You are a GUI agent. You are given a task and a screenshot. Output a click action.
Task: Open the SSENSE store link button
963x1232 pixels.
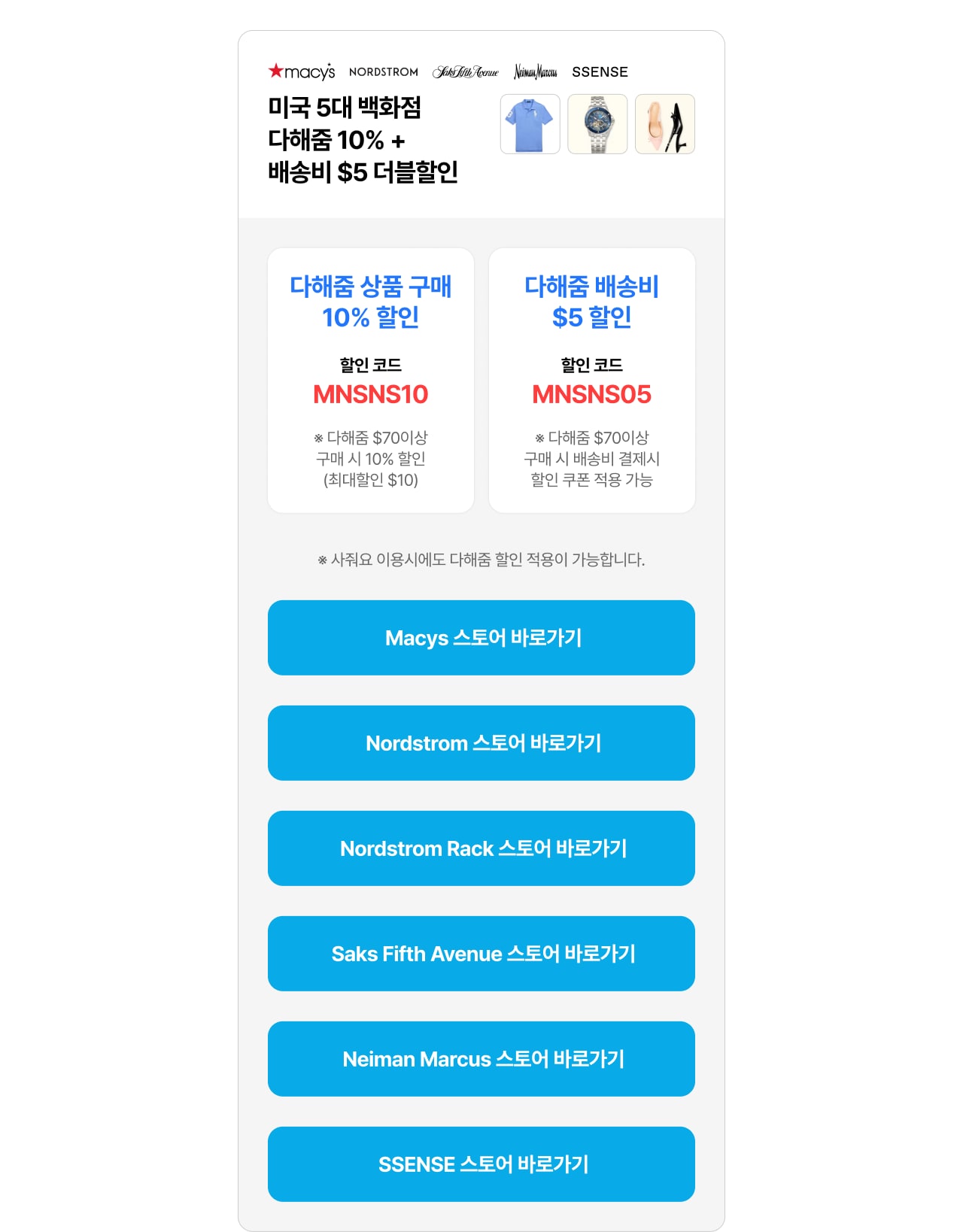pos(481,1164)
